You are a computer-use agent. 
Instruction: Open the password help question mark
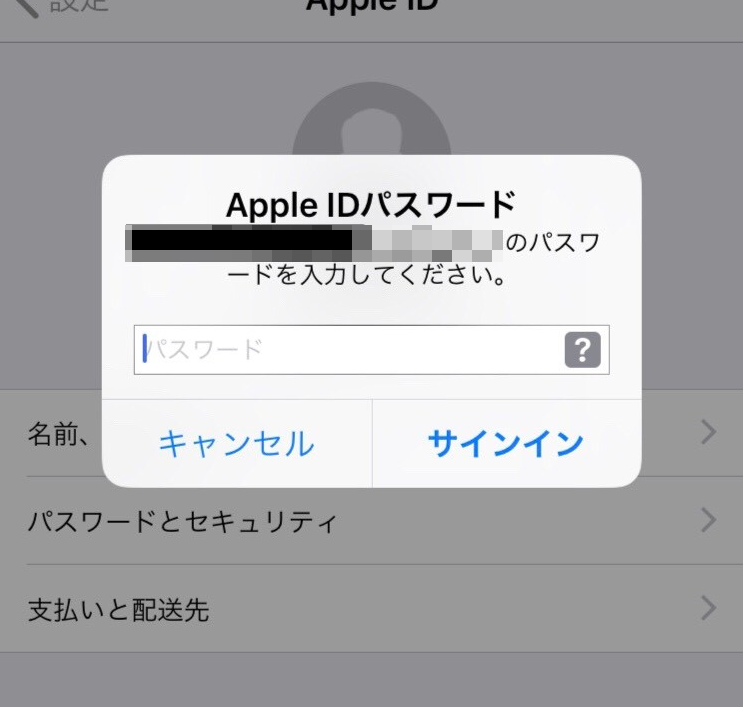coord(583,350)
